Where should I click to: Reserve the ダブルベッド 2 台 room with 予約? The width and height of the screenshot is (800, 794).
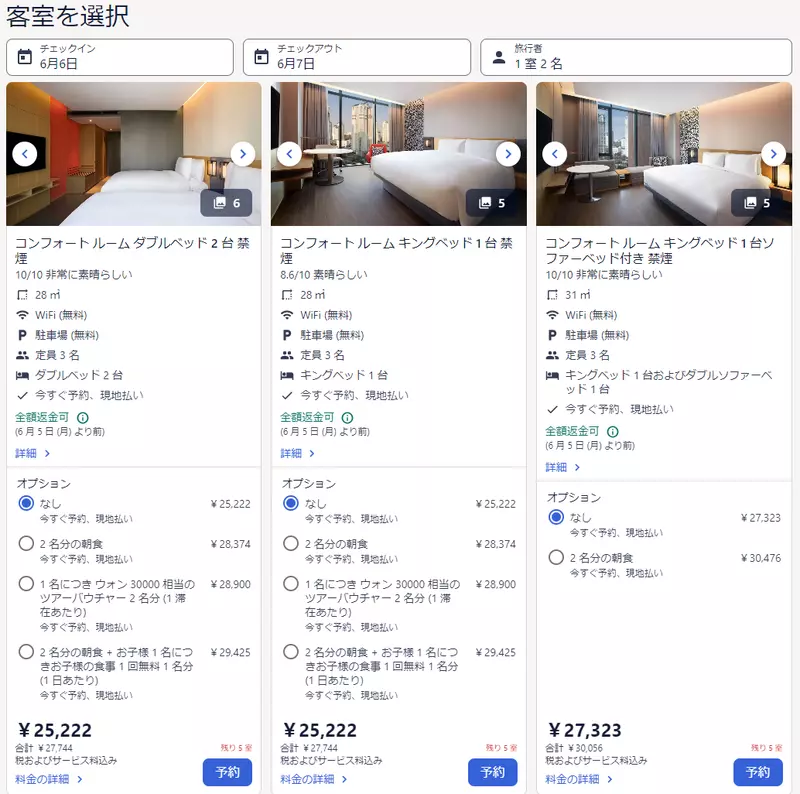(227, 772)
